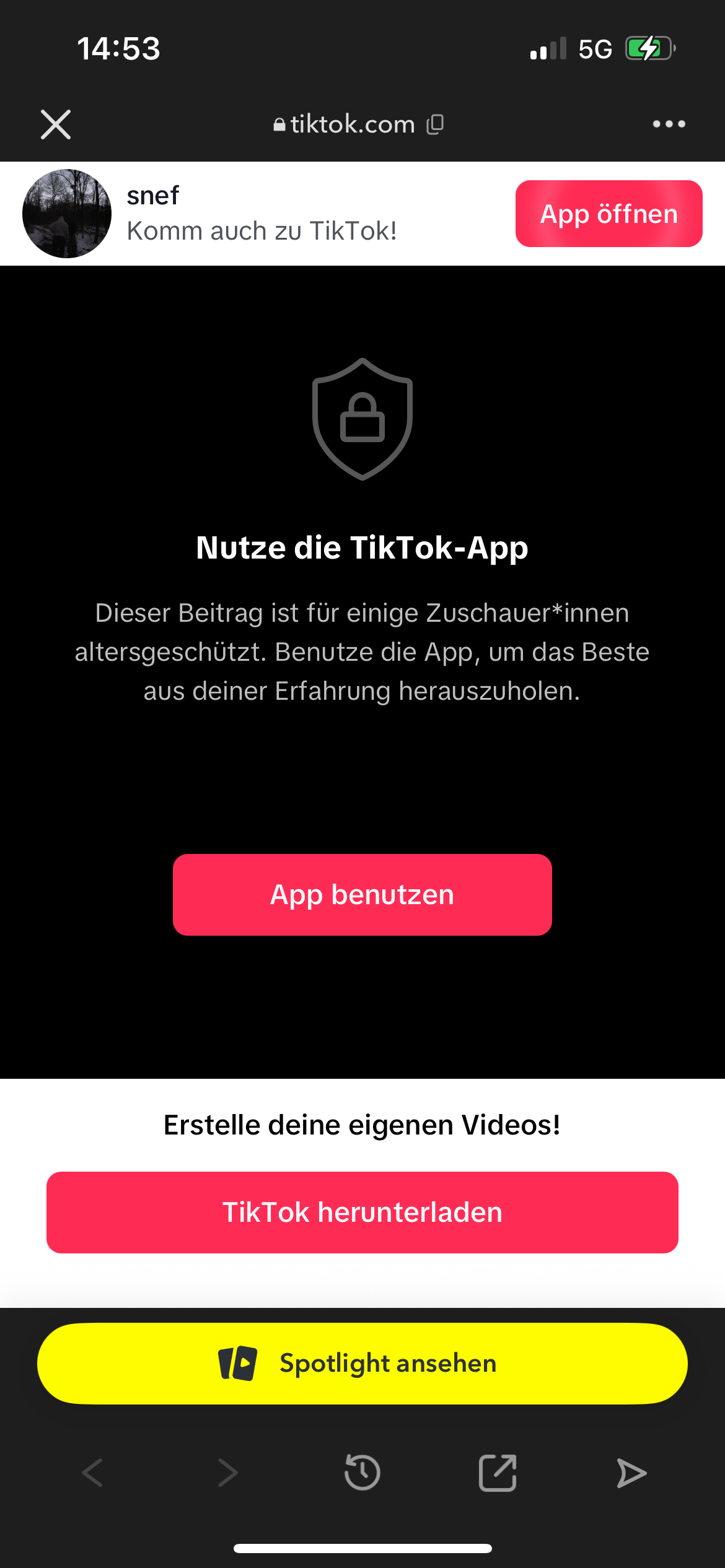Image resolution: width=725 pixels, height=1568 pixels.
Task: Copy the tiktok.com URL
Action: 435,124
